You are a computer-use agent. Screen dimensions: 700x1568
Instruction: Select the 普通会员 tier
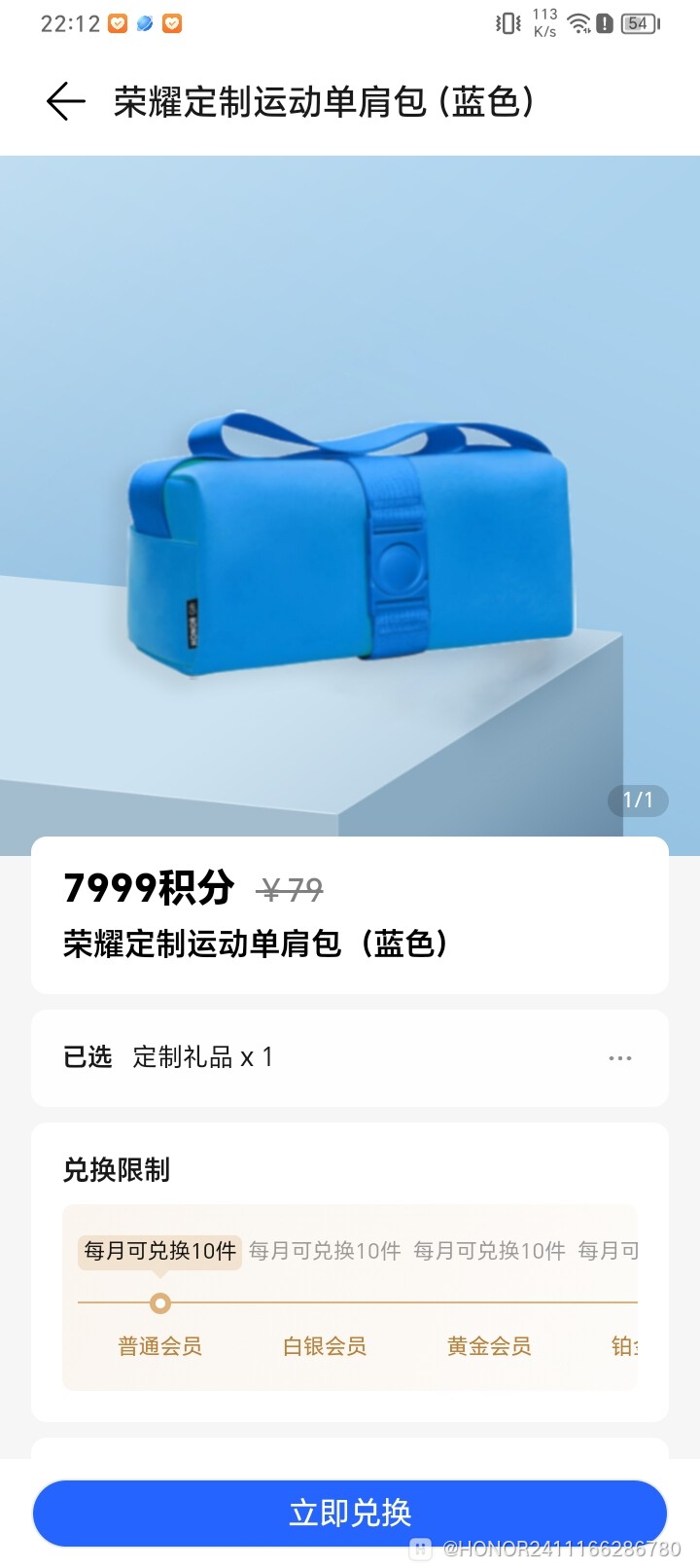click(160, 1346)
